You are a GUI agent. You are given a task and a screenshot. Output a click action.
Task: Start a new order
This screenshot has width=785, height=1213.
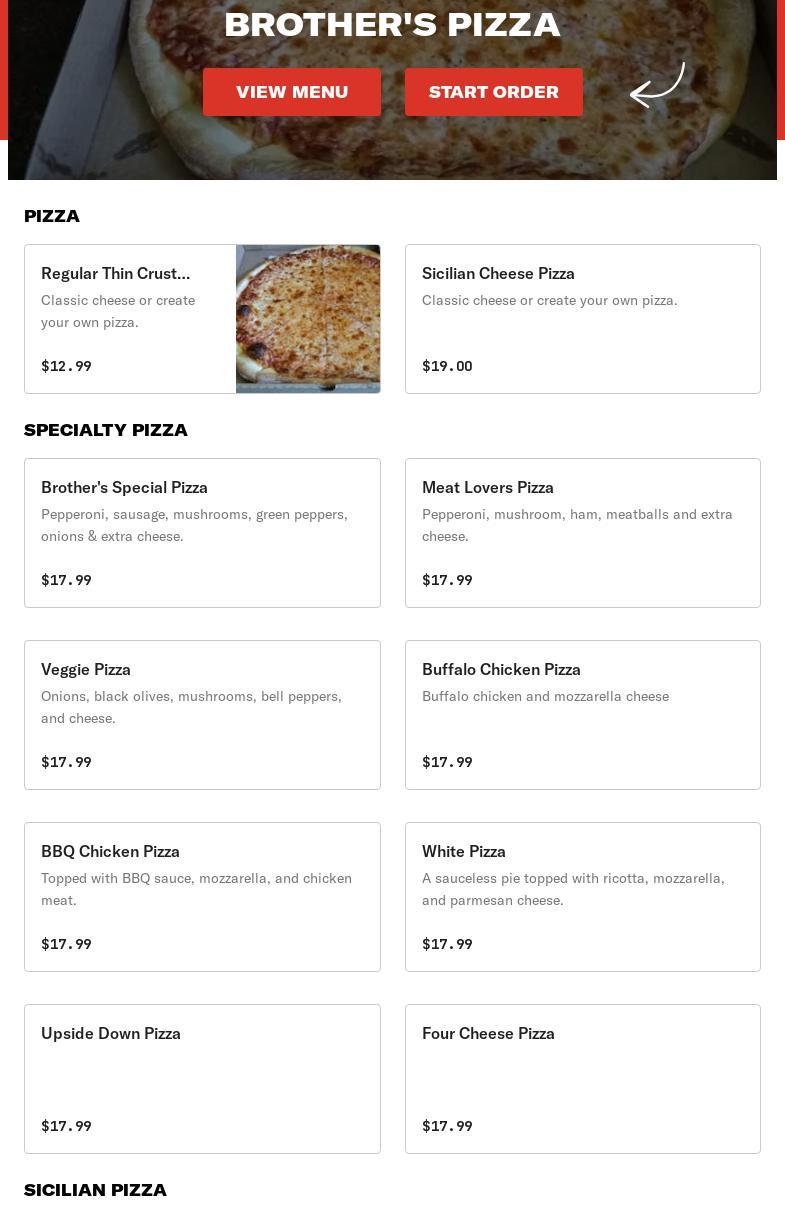tap(494, 92)
